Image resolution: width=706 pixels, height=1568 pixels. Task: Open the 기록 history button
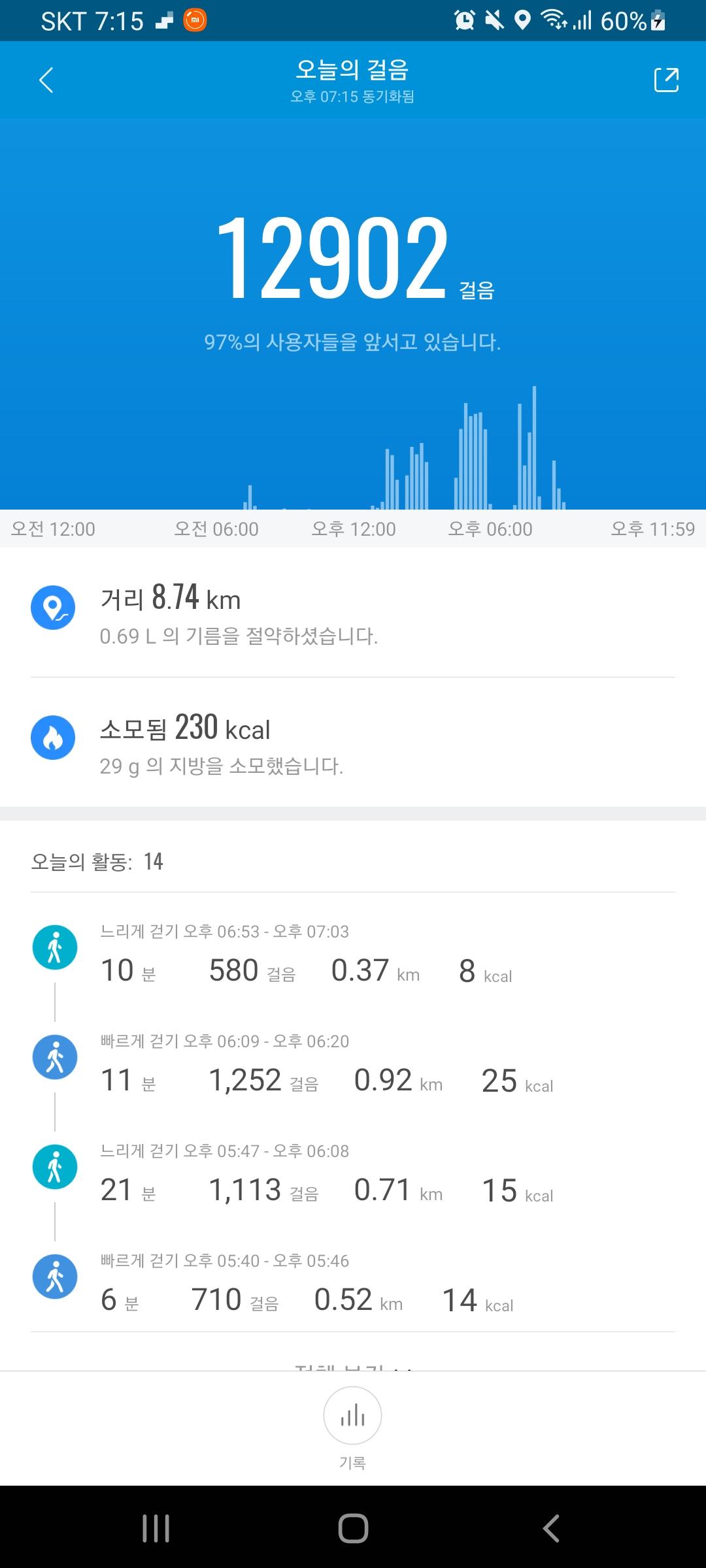(352, 1417)
